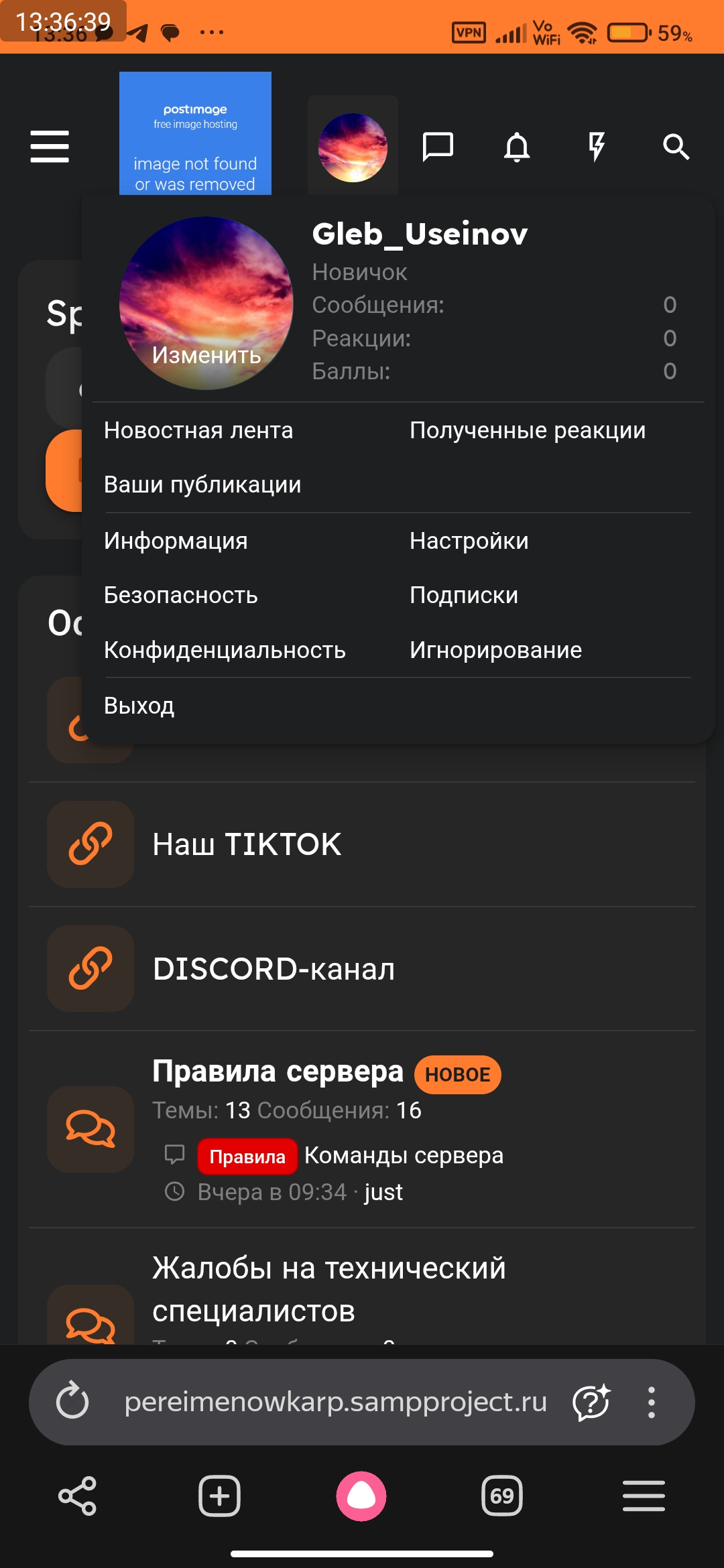Open Конфиденциальность settings
The height and width of the screenshot is (1568, 724).
pyautogui.click(x=225, y=650)
